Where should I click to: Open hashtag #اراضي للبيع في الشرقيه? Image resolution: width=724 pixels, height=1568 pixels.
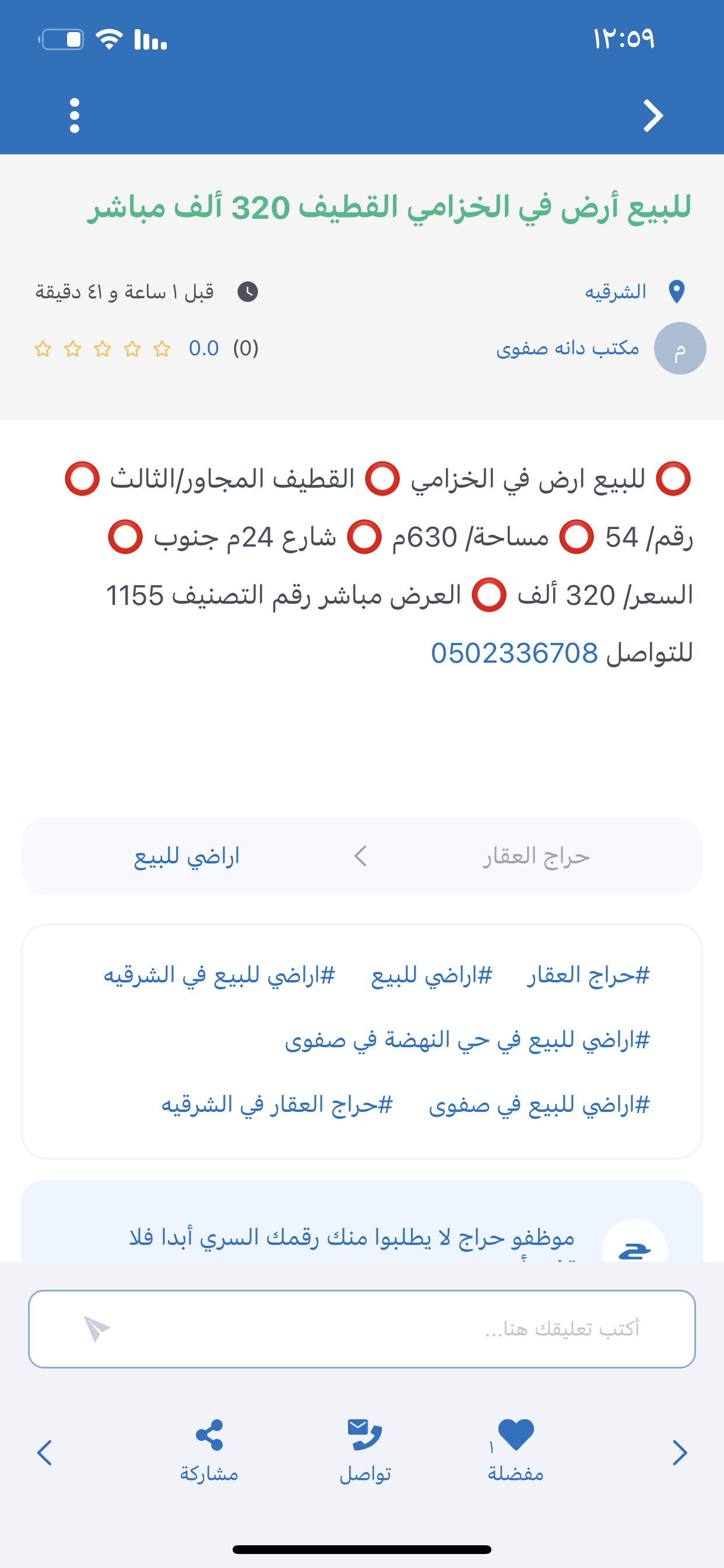(x=219, y=975)
